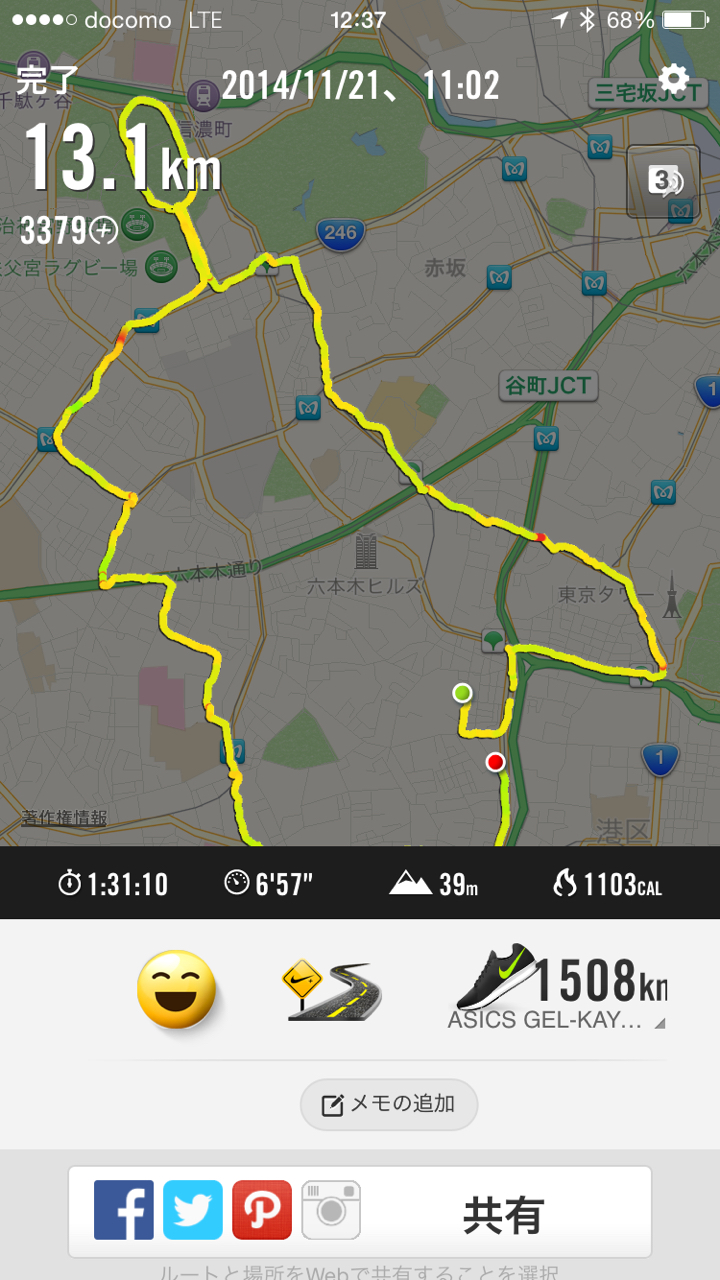This screenshot has height=1280, width=720.
Task: Open the comments bubble showing 3
Action: tap(663, 181)
